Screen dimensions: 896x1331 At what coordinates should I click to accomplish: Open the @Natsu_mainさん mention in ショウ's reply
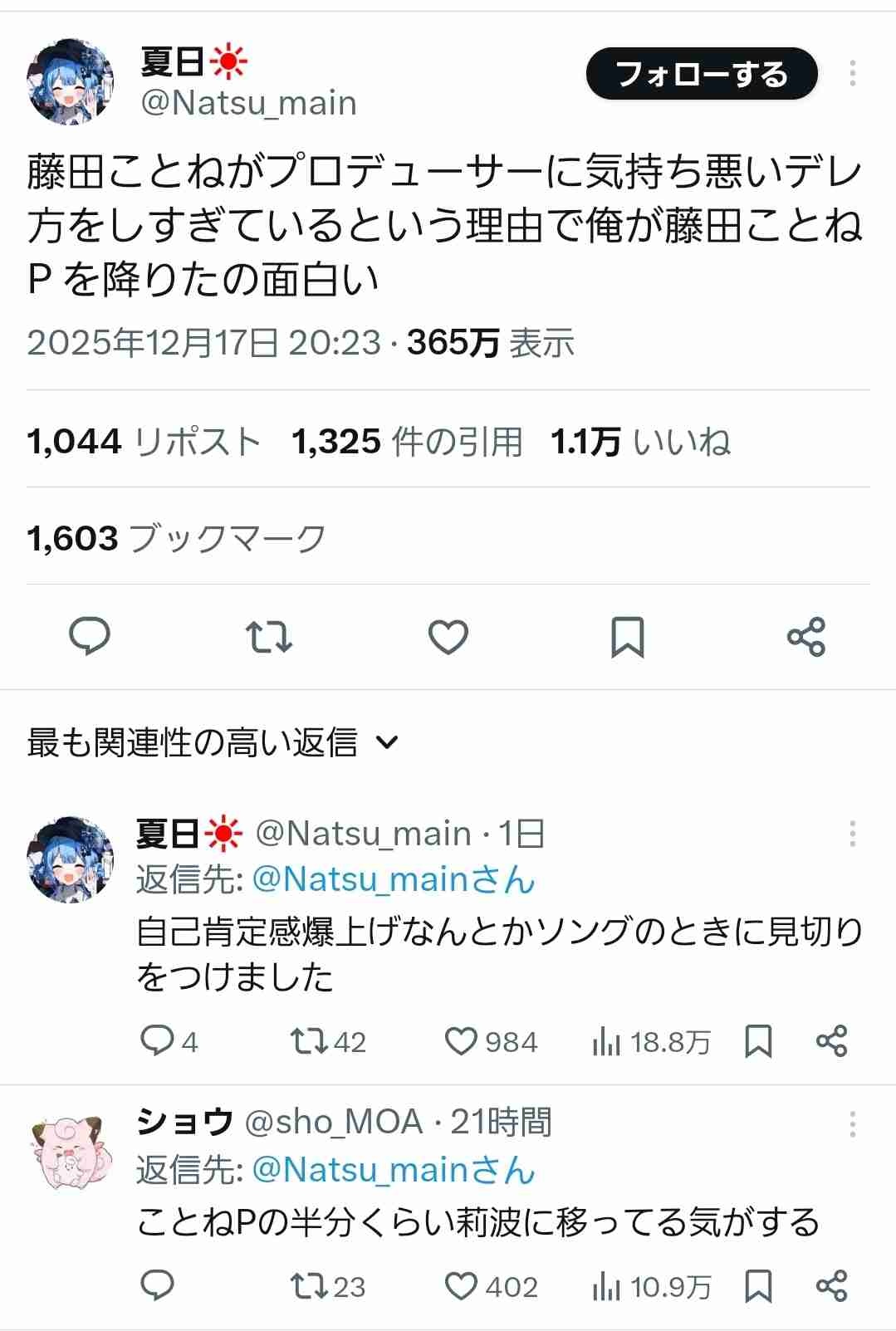pyautogui.click(x=393, y=1170)
